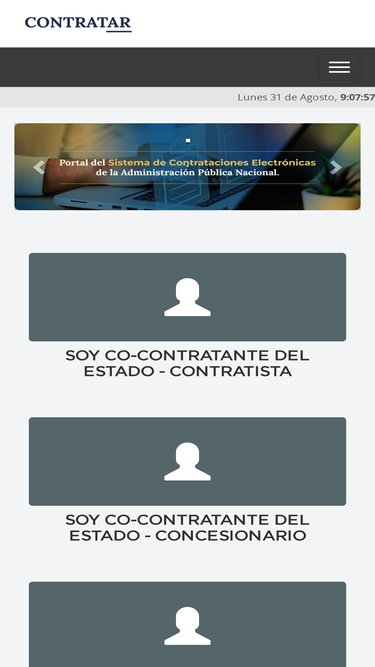The image size is (375, 667).
Task: Go to previous carousel banner slide
Action: click(x=39, y=167)
